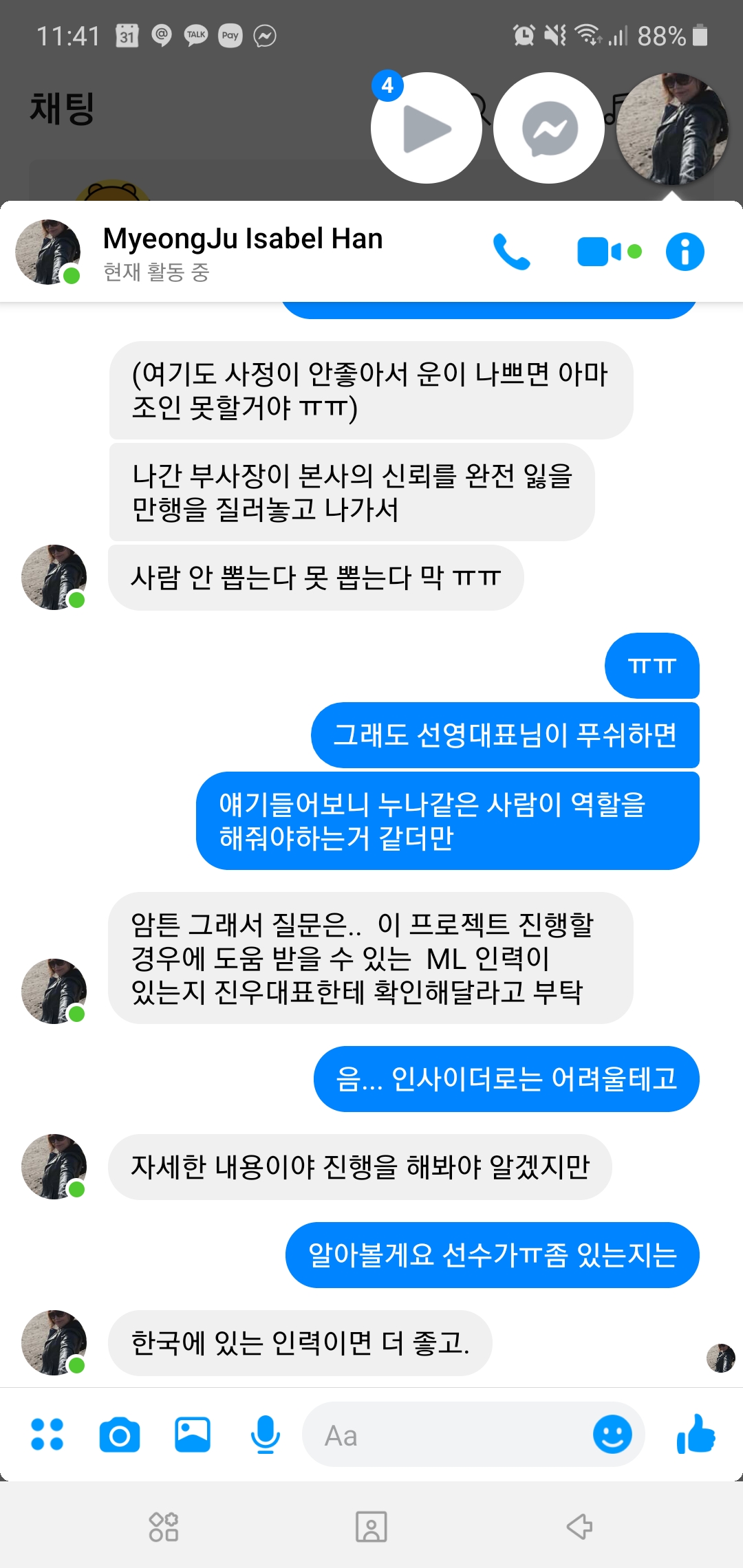Screen dimensions: 743x1568
Task: Tap MyeongJu's active chat head bubble
Action: [671, 129]
